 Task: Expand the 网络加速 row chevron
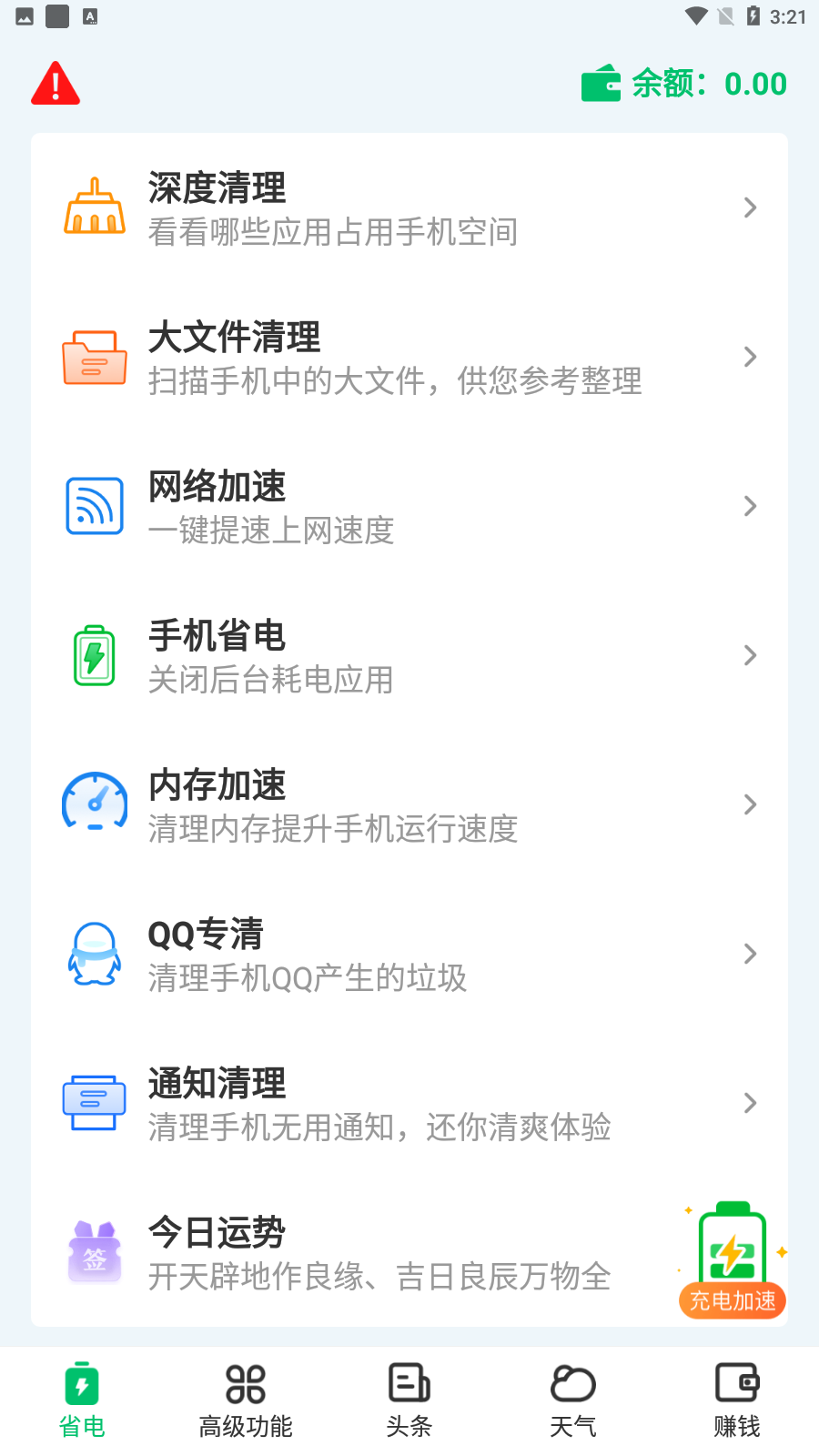coord(749,506)
